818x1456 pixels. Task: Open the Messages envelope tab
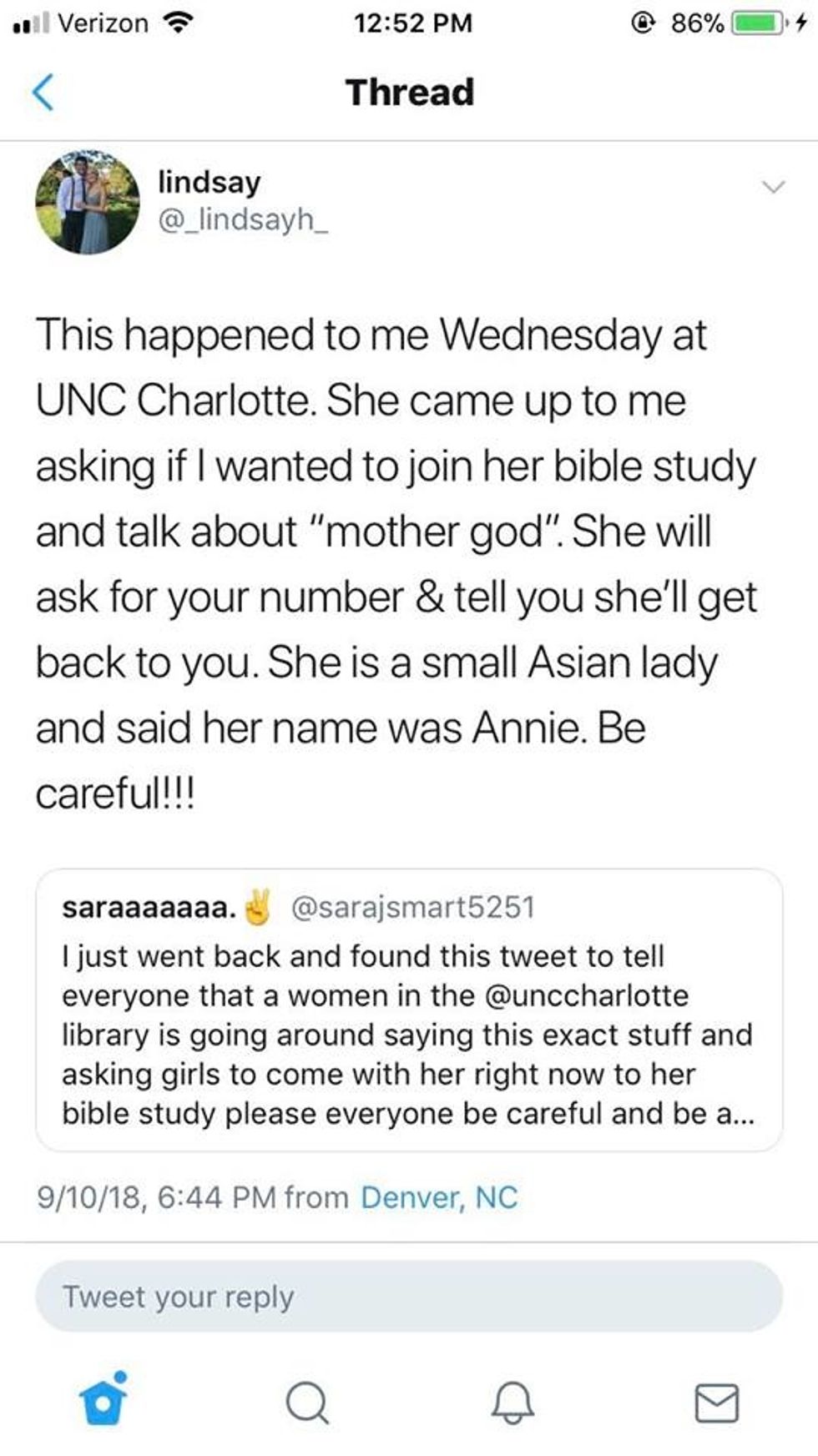click(716, 1402)
